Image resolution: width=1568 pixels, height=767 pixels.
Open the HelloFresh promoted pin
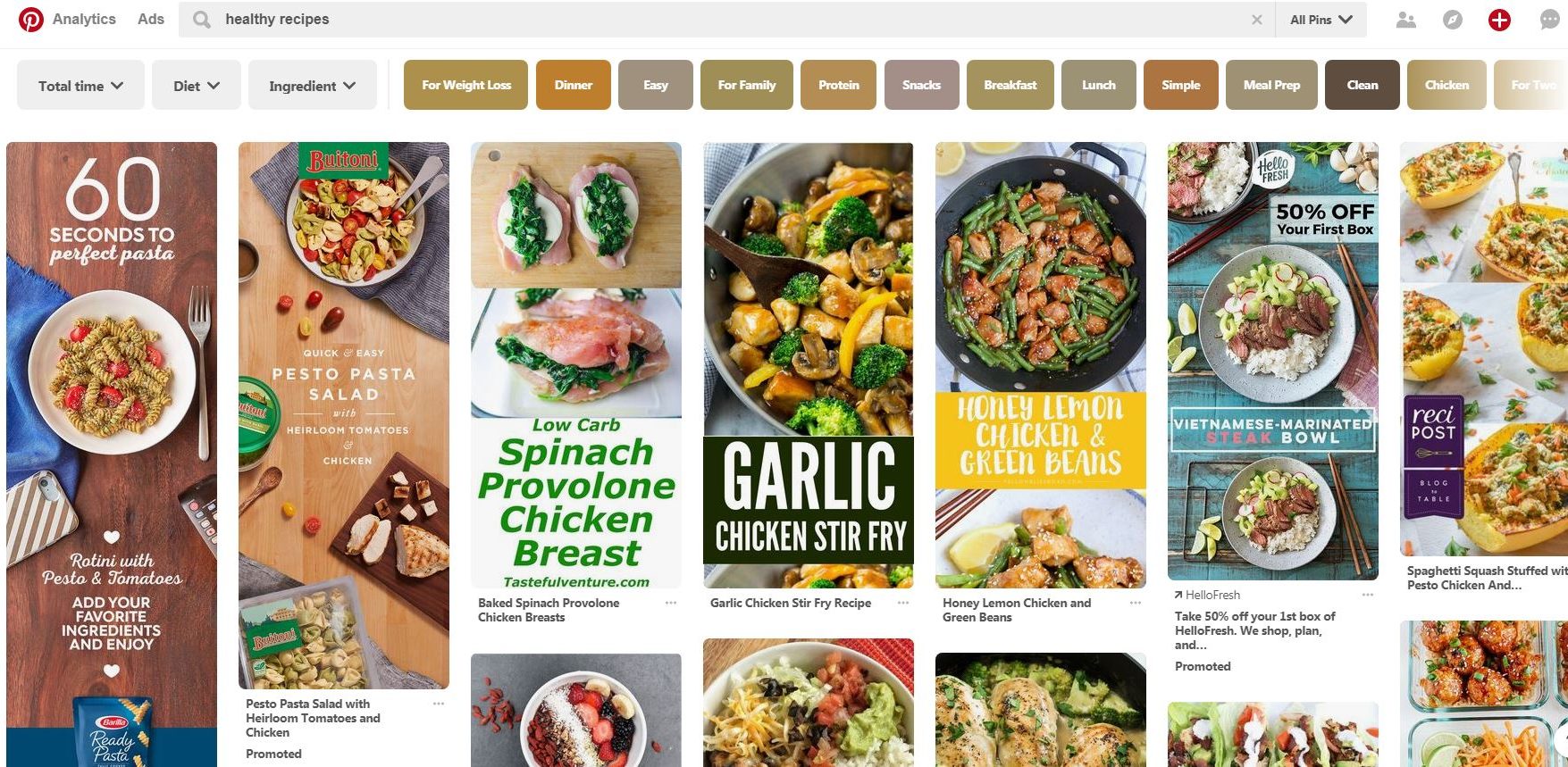point(1272,361)
